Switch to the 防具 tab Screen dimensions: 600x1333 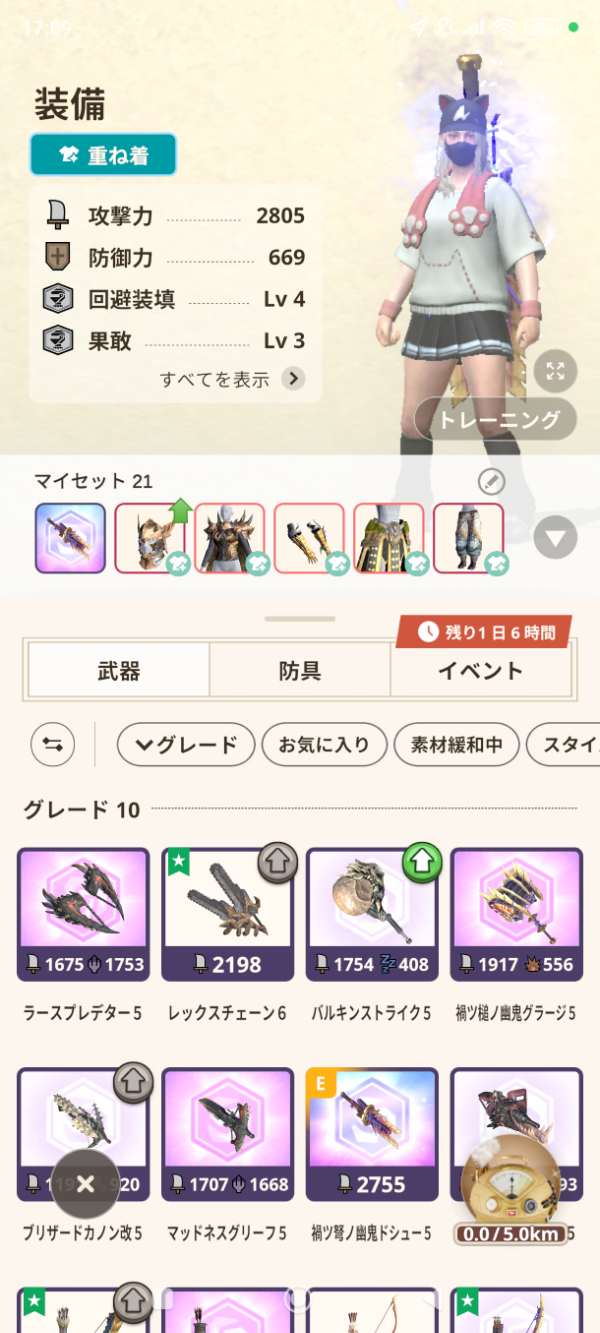[x=300, y=670]
